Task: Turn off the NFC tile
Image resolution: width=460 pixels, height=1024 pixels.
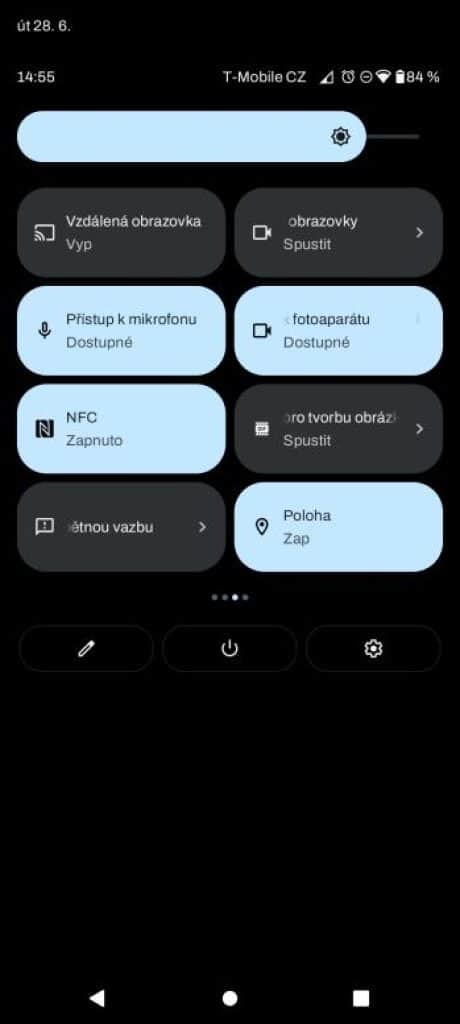Action: (122, 428)
